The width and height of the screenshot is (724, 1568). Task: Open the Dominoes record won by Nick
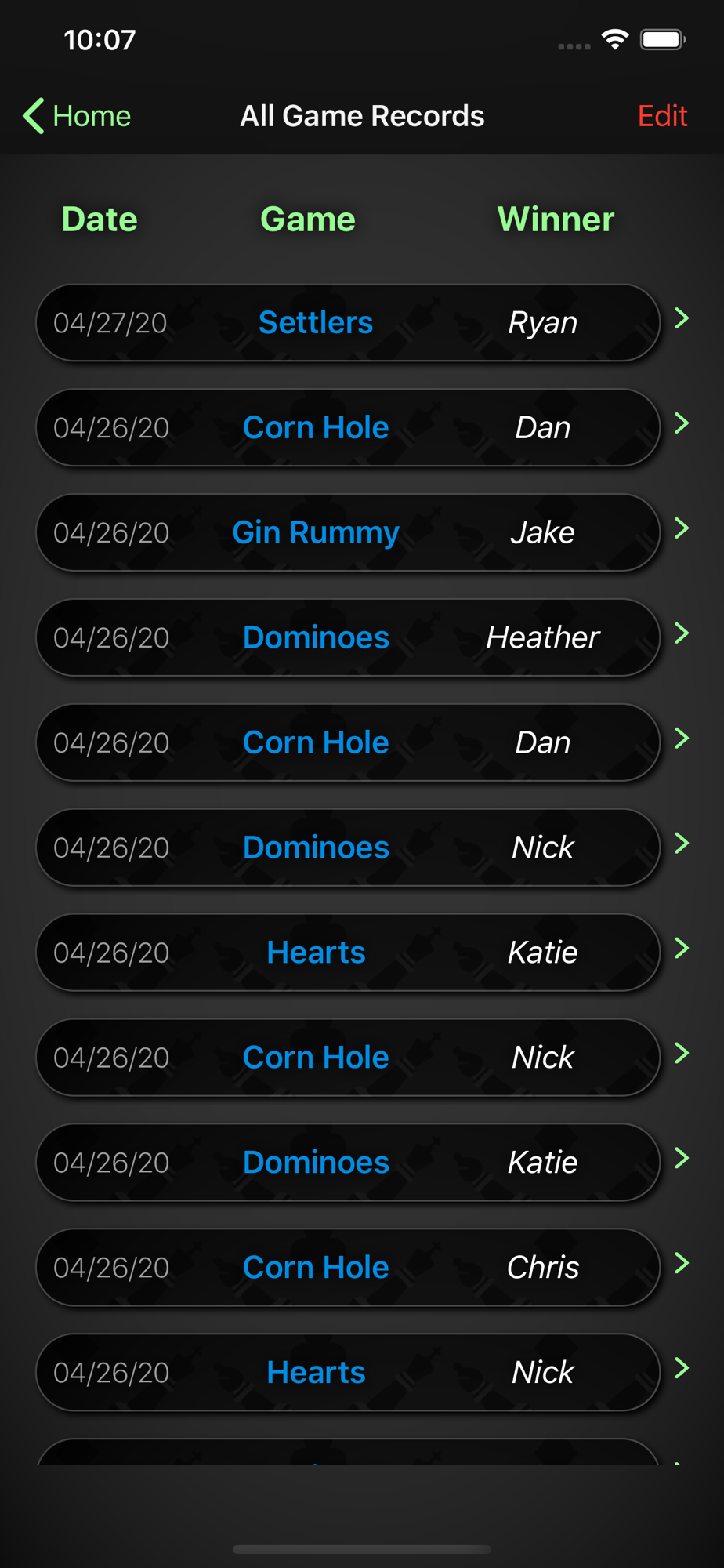click(x=348, y=848)
